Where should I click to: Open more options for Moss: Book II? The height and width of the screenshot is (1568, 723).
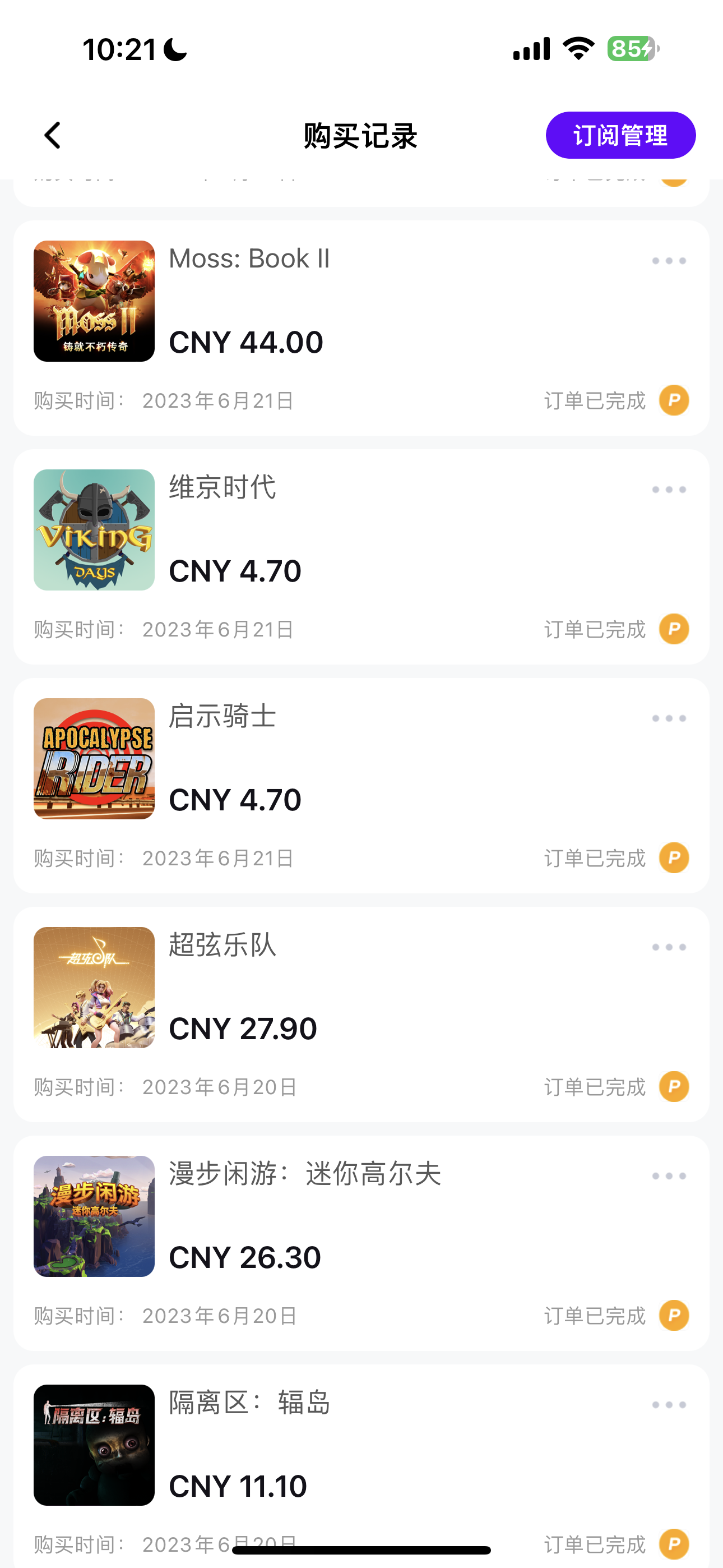point(668,261)
